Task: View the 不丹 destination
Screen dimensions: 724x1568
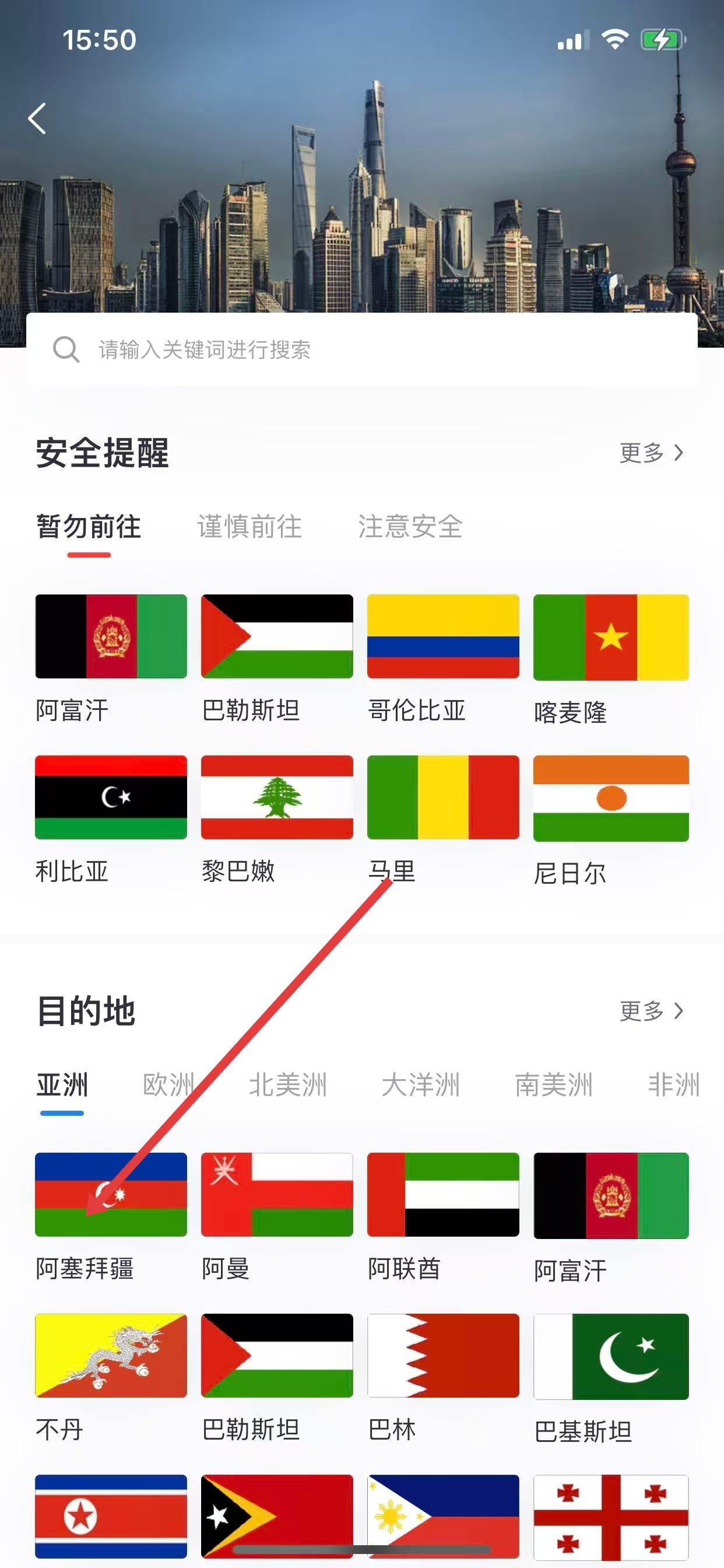Action: (111, 1356)
